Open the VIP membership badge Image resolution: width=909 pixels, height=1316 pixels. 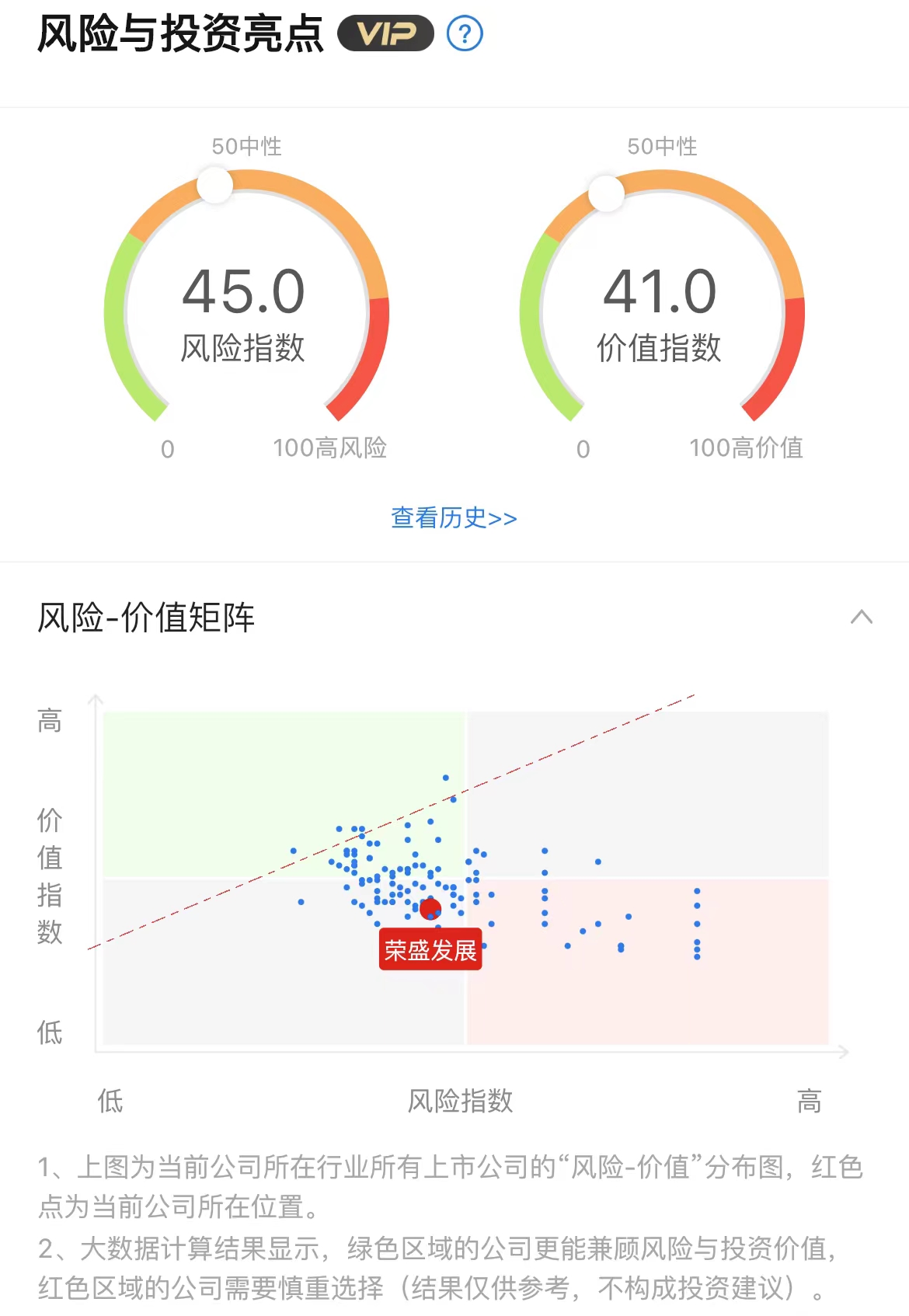point(388,33)
